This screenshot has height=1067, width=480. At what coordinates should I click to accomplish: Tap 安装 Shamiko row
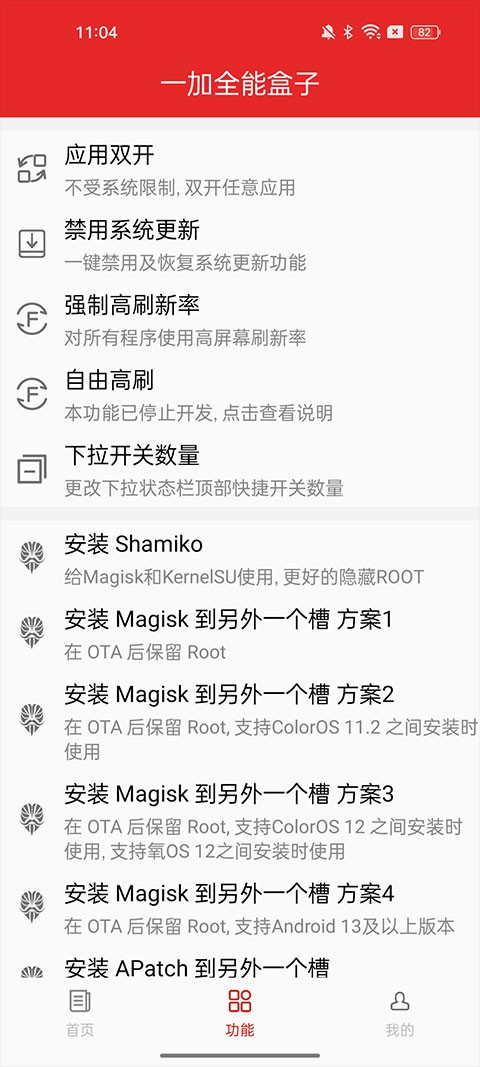[240, 559]
